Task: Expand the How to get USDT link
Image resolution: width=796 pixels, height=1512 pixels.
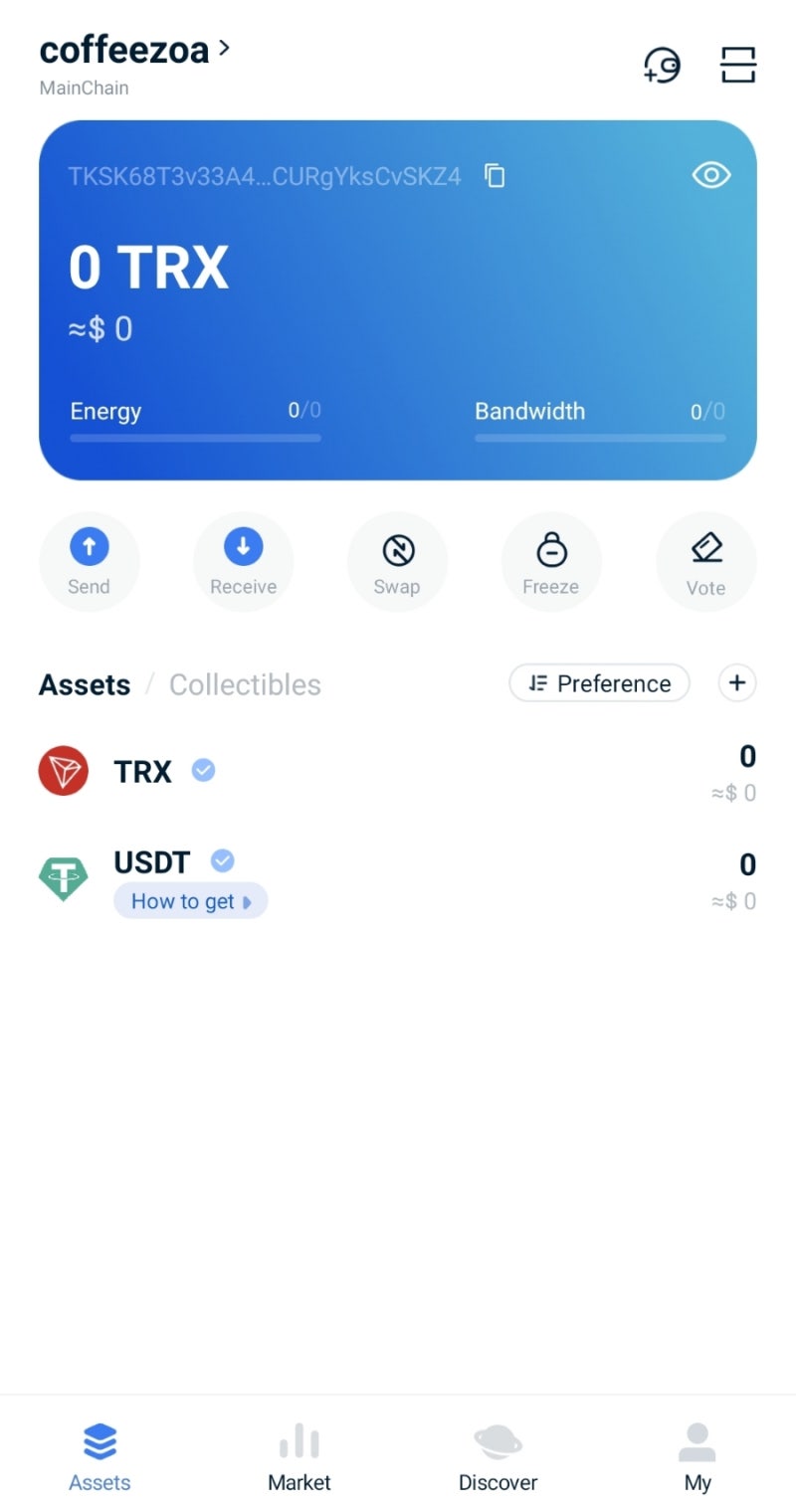Action: pos(190,901)
